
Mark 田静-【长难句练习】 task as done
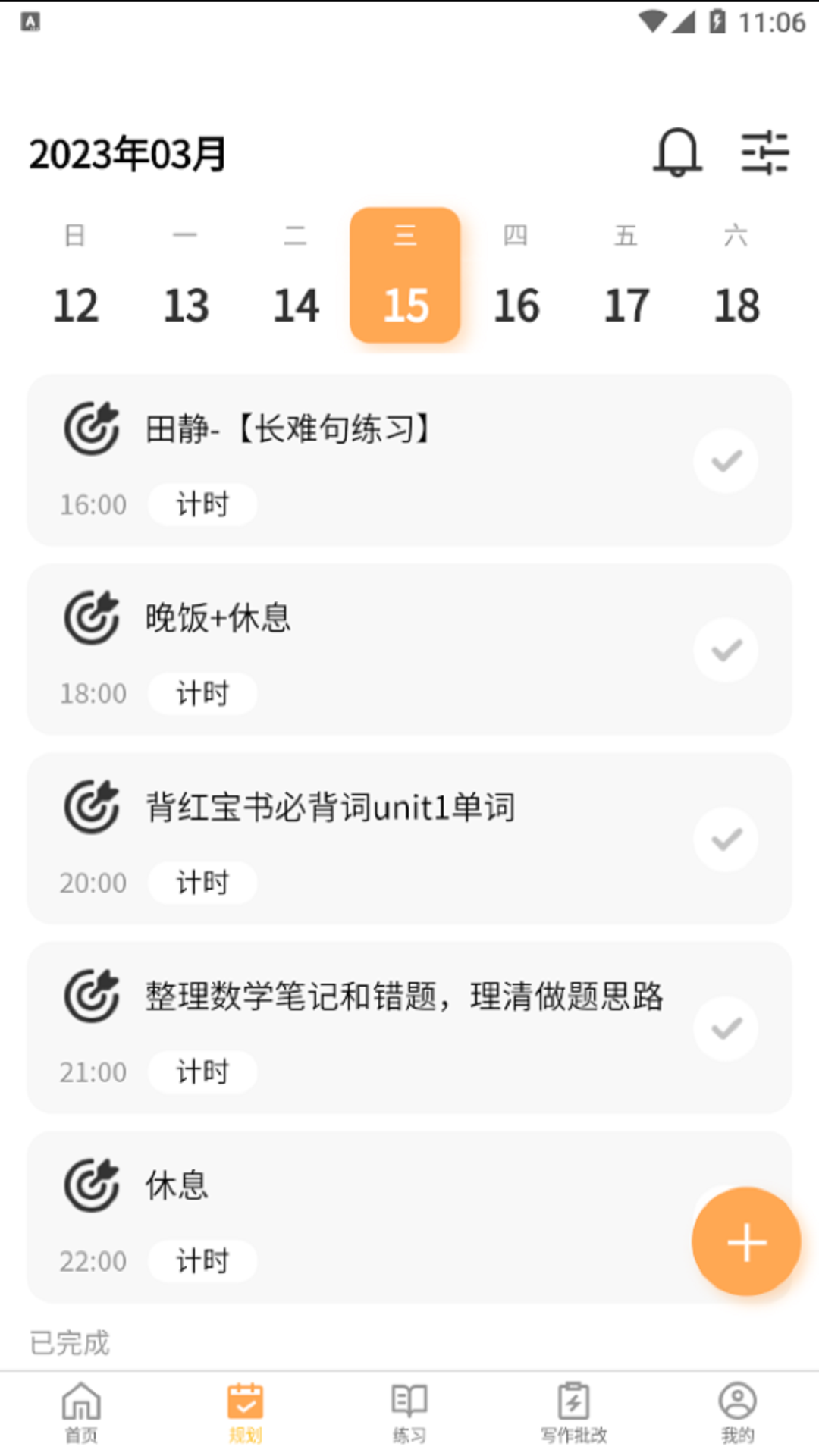[x=726, y=460]
